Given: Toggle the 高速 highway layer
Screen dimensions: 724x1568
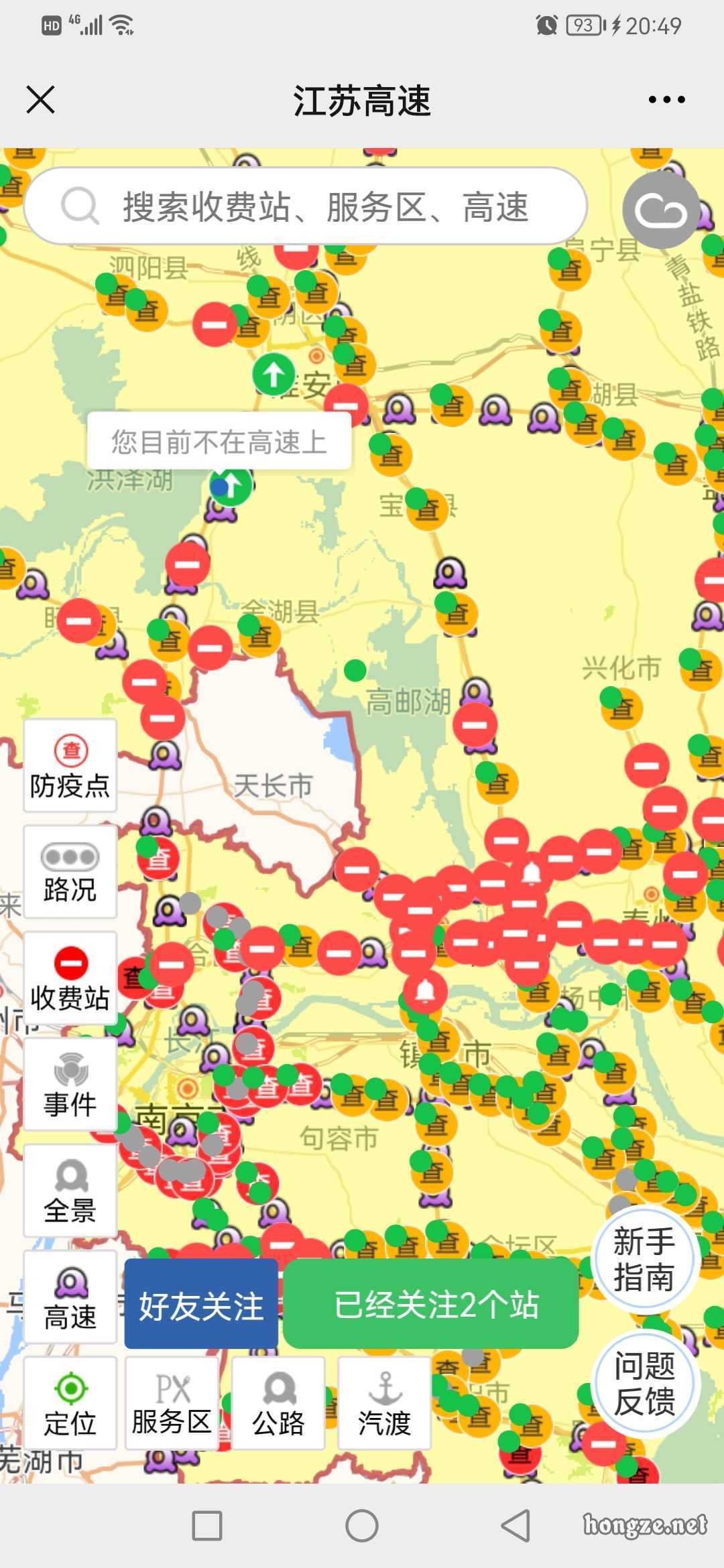Looking at the screenshot, I should click(70, 1297).
